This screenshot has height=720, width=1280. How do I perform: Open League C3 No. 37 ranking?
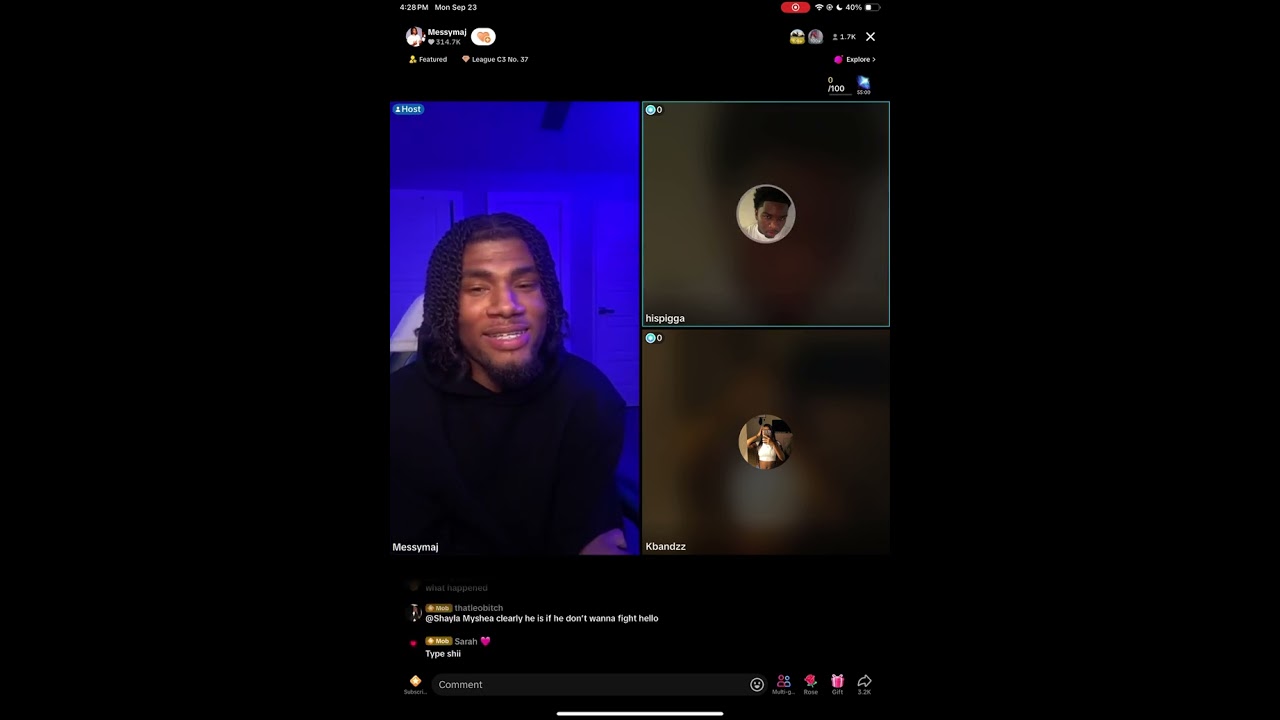[x=495, y=59]
